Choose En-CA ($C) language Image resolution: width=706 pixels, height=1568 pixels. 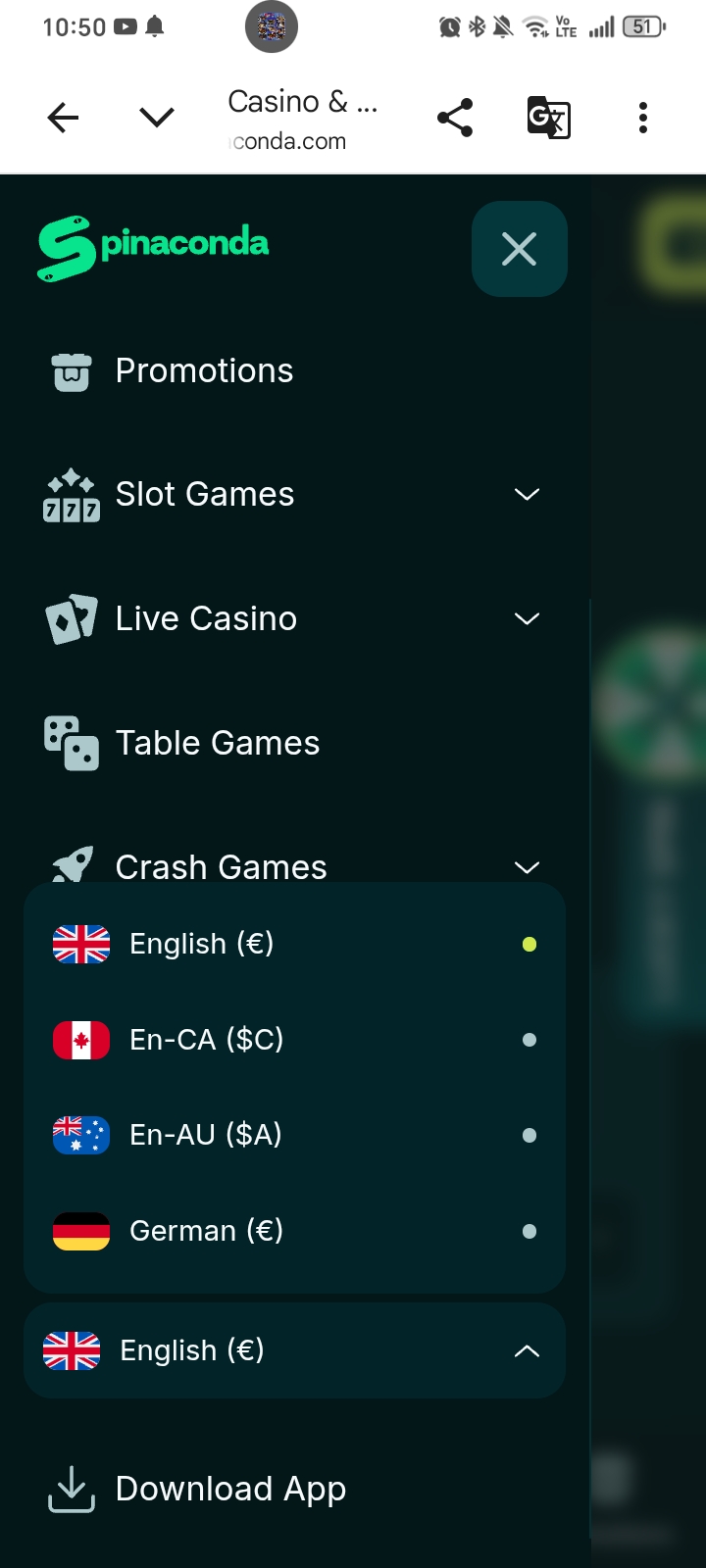click(x=206, y=1040)
